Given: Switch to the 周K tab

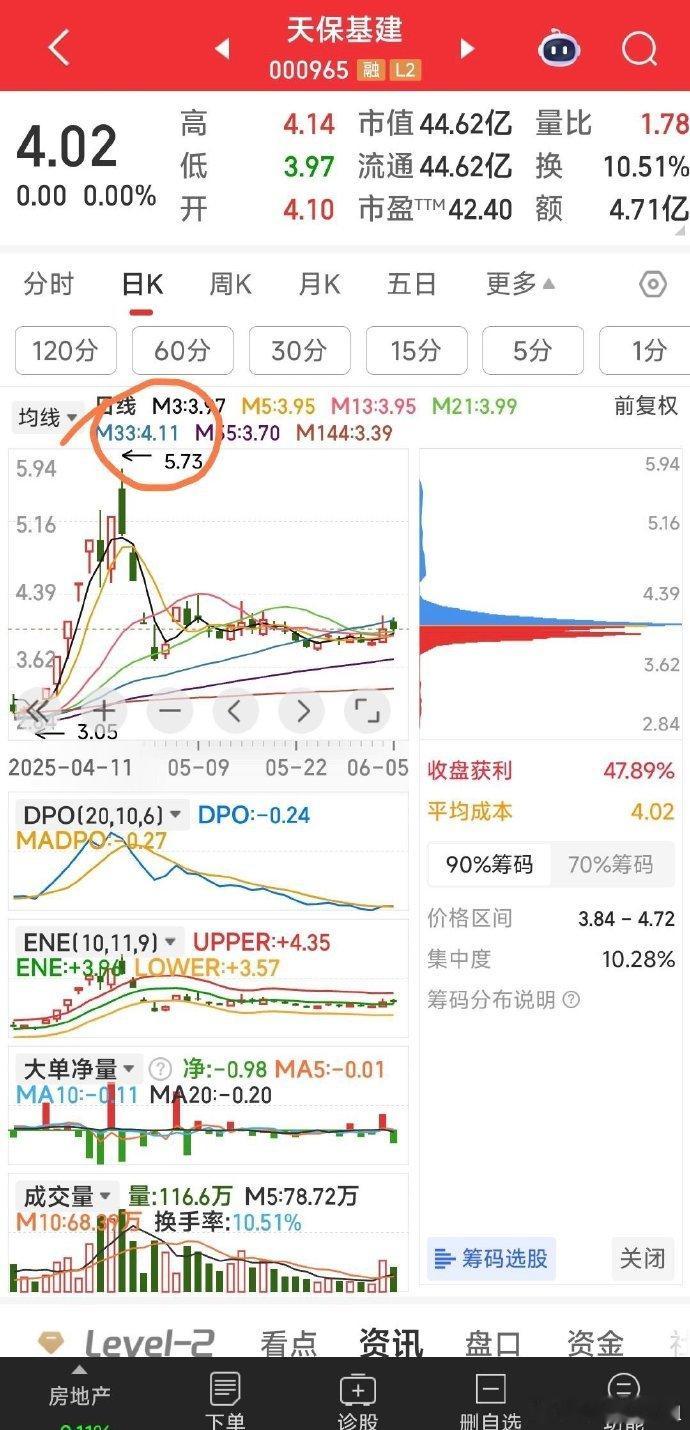Looking at the screenshot, I should pyautogui.click(x=230, y=284).
